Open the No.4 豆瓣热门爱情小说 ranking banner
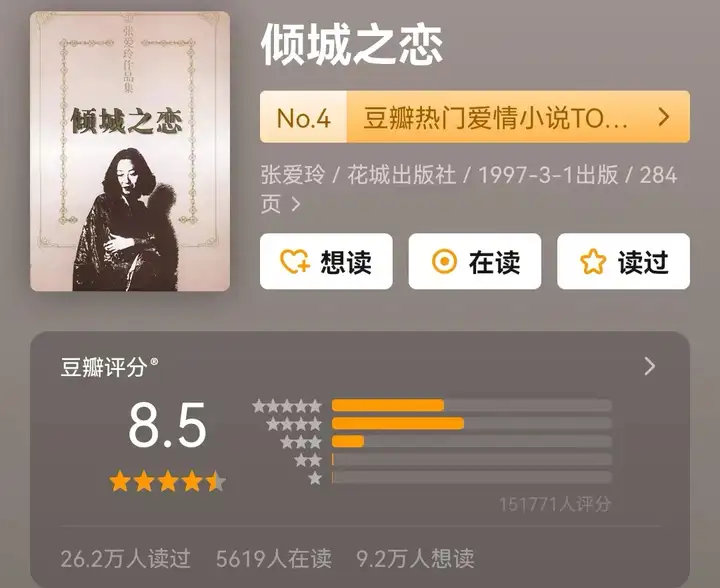This screenshot has width=720, height=588. coord(474,118)
